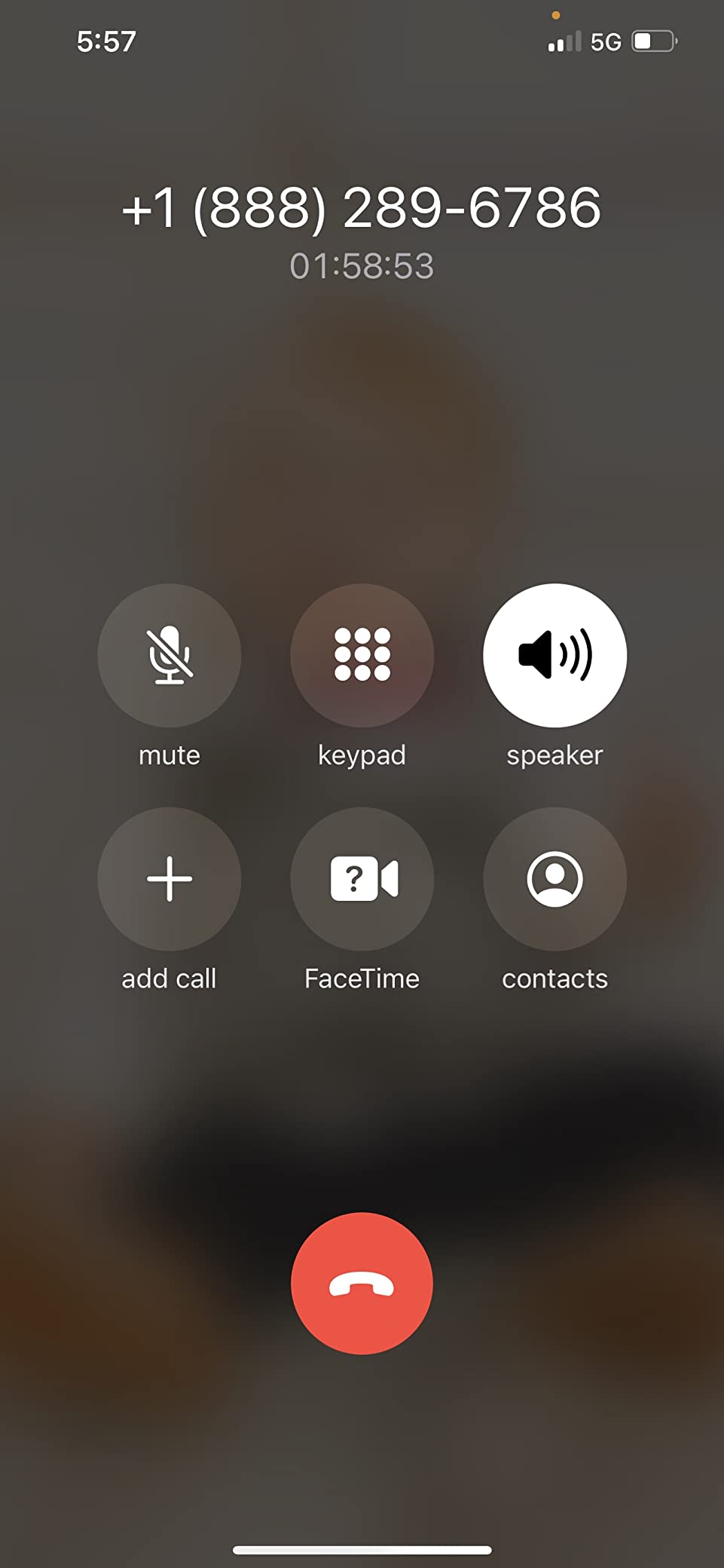The image size is (724, 1568).
Task: Open contacts from the call screen
Action: point(555,879)
